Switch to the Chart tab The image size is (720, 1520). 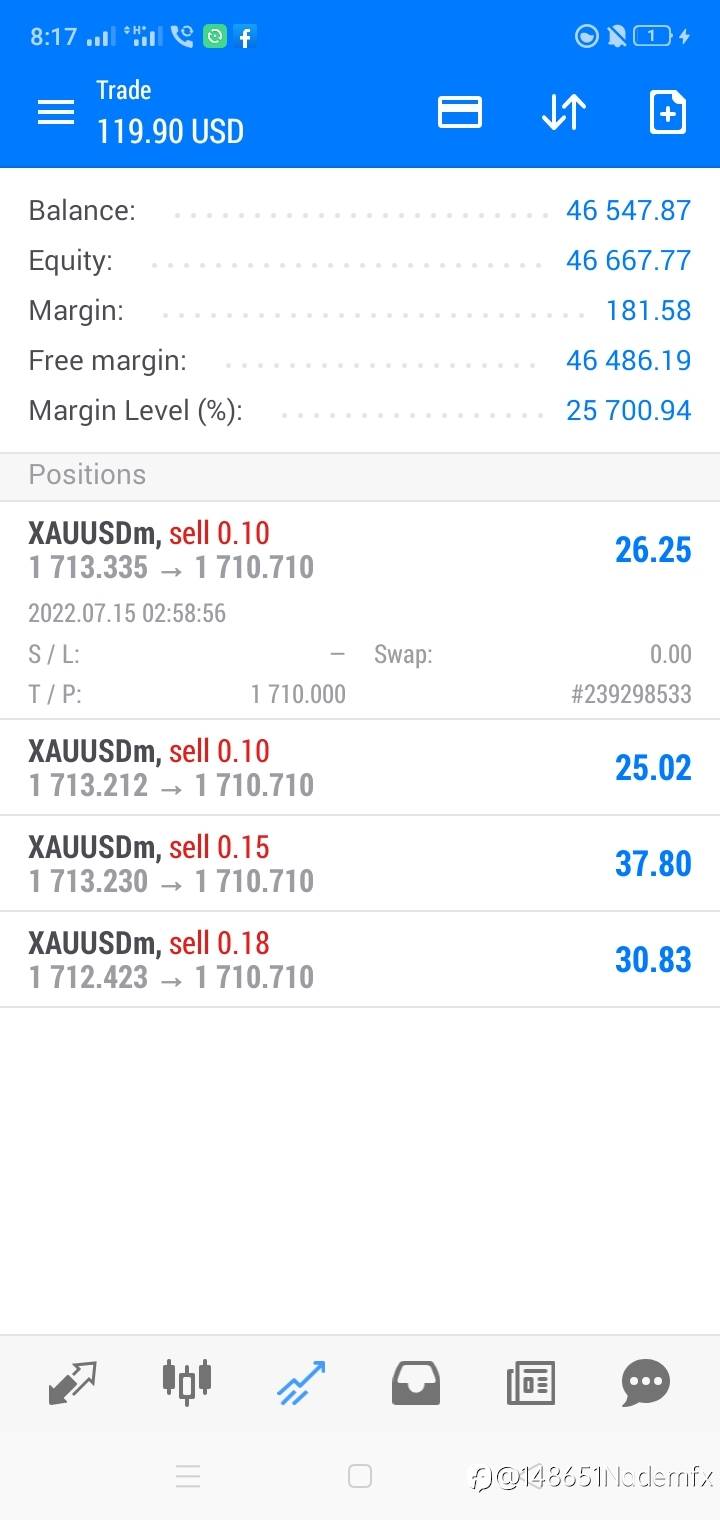[x=187, y=1382]
